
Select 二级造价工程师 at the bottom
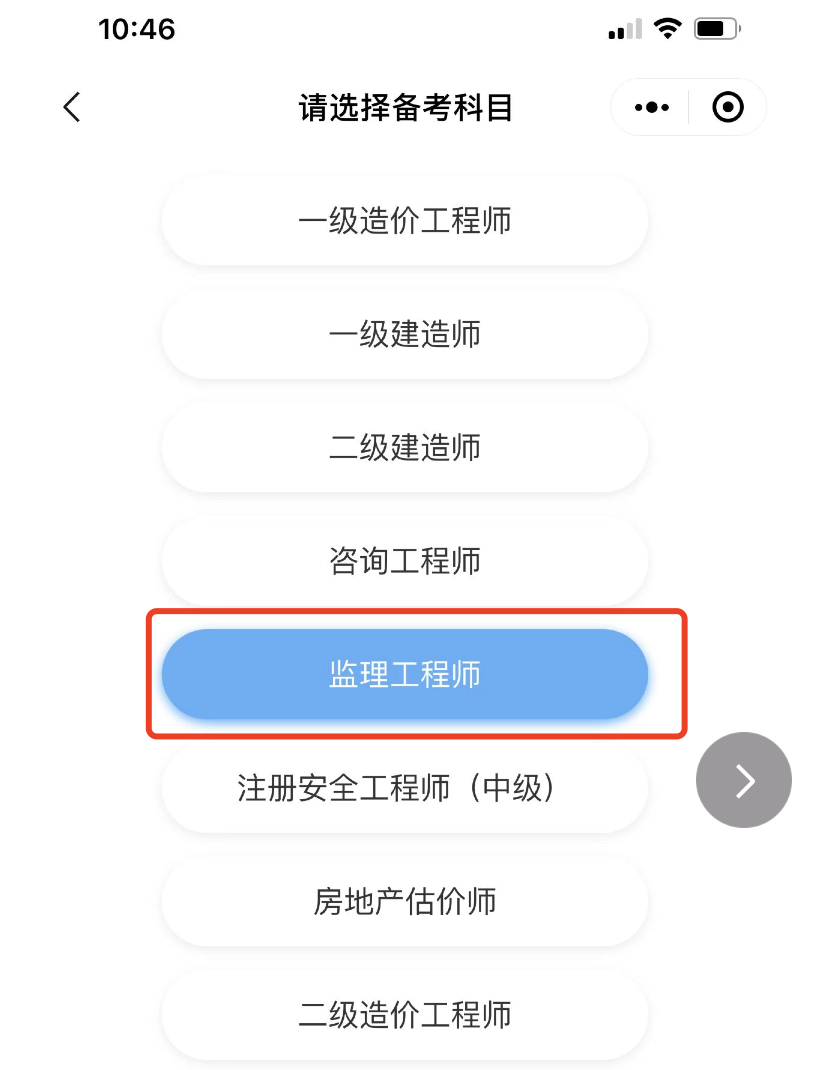404,1014
